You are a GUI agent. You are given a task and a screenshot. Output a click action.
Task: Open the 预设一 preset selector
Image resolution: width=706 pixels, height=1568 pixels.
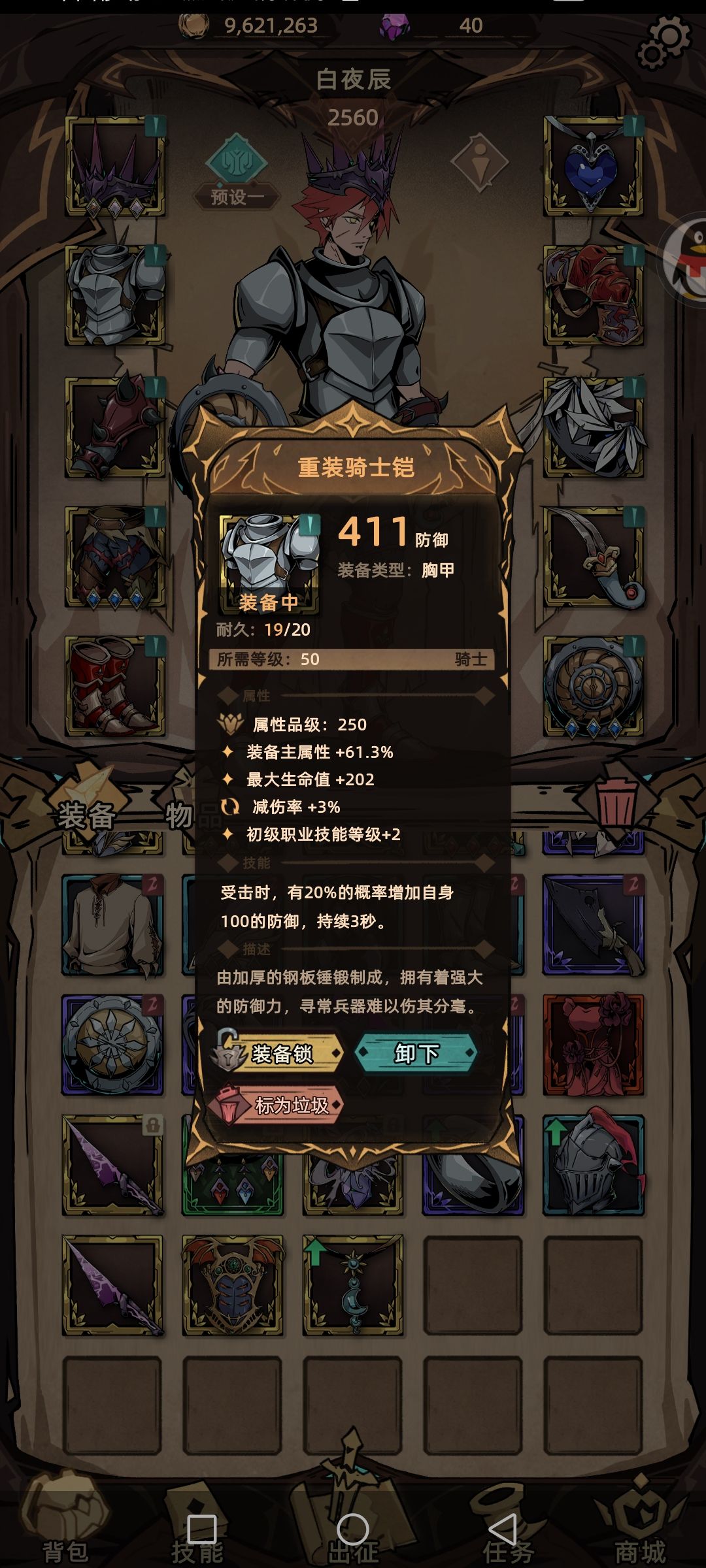coord(236,196)
